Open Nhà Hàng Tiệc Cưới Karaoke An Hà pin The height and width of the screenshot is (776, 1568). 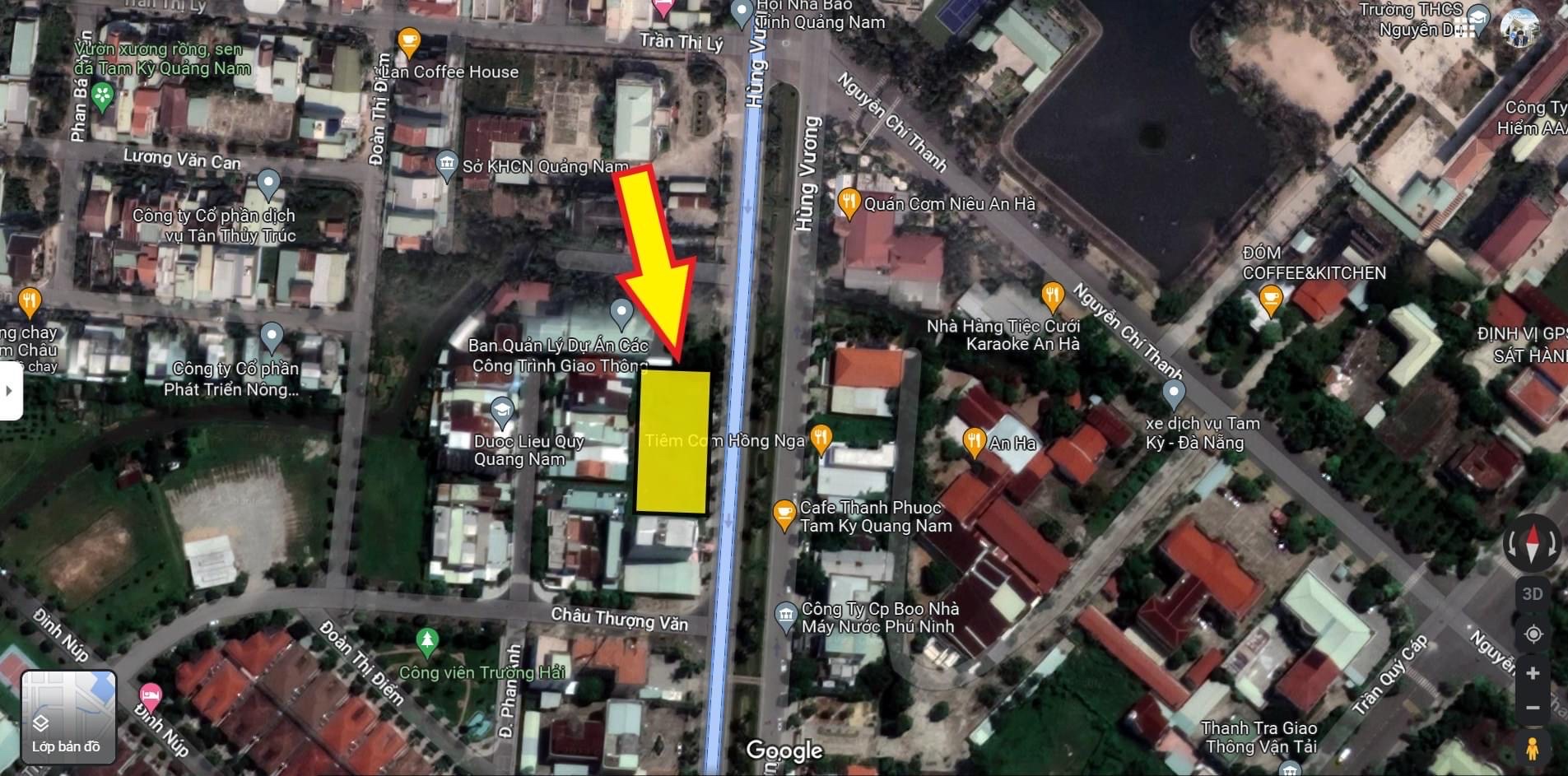[x=1053, y=295]
